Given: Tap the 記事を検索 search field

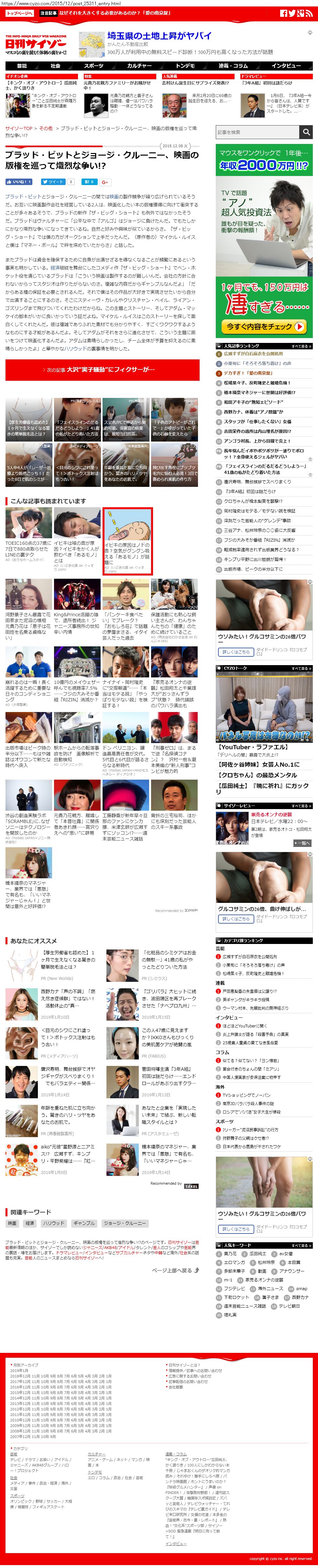Looking at the screenshot, I should pyautogui.click(x=257, y=132).
